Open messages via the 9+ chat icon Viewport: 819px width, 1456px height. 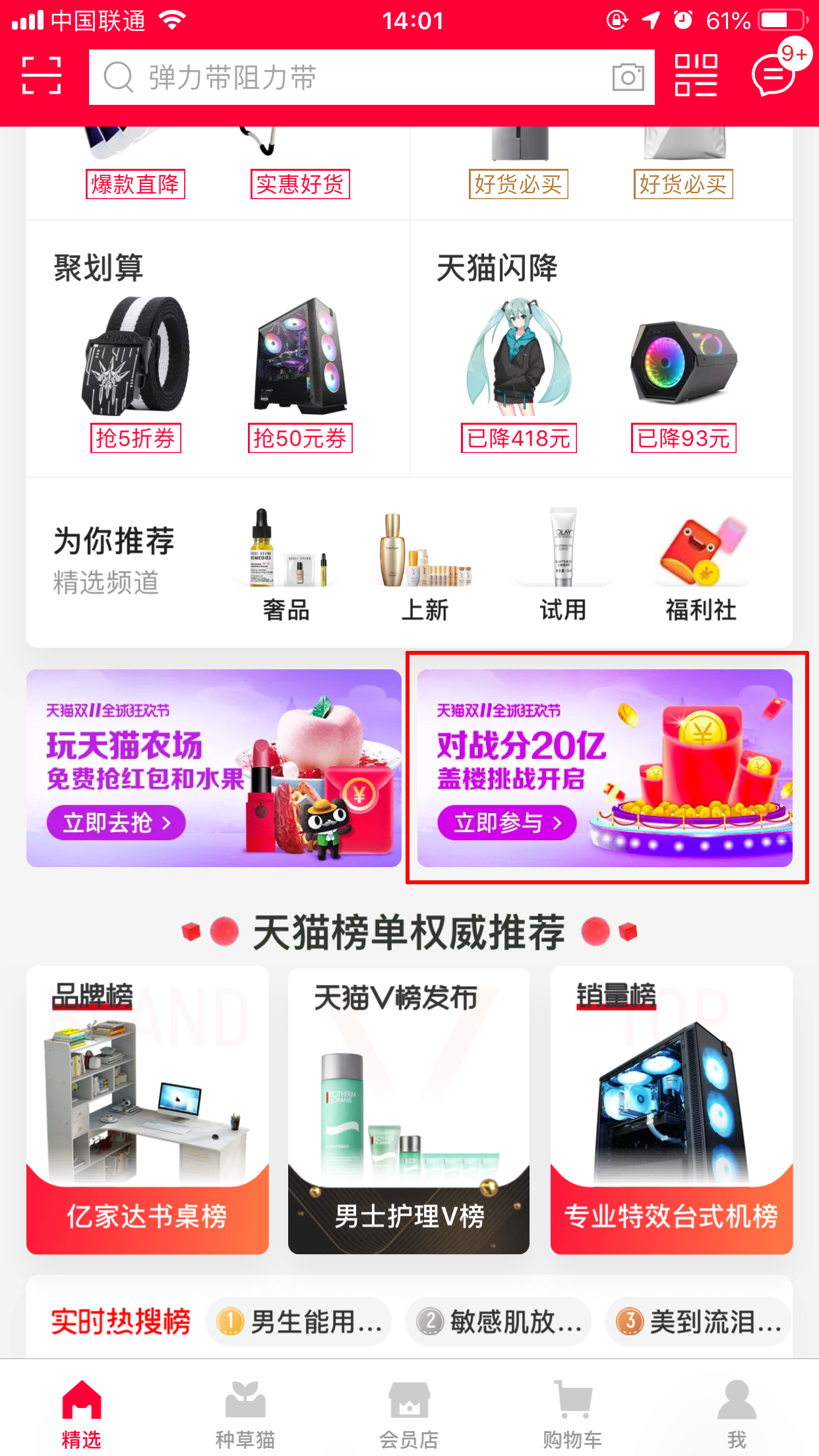(773, 76)
